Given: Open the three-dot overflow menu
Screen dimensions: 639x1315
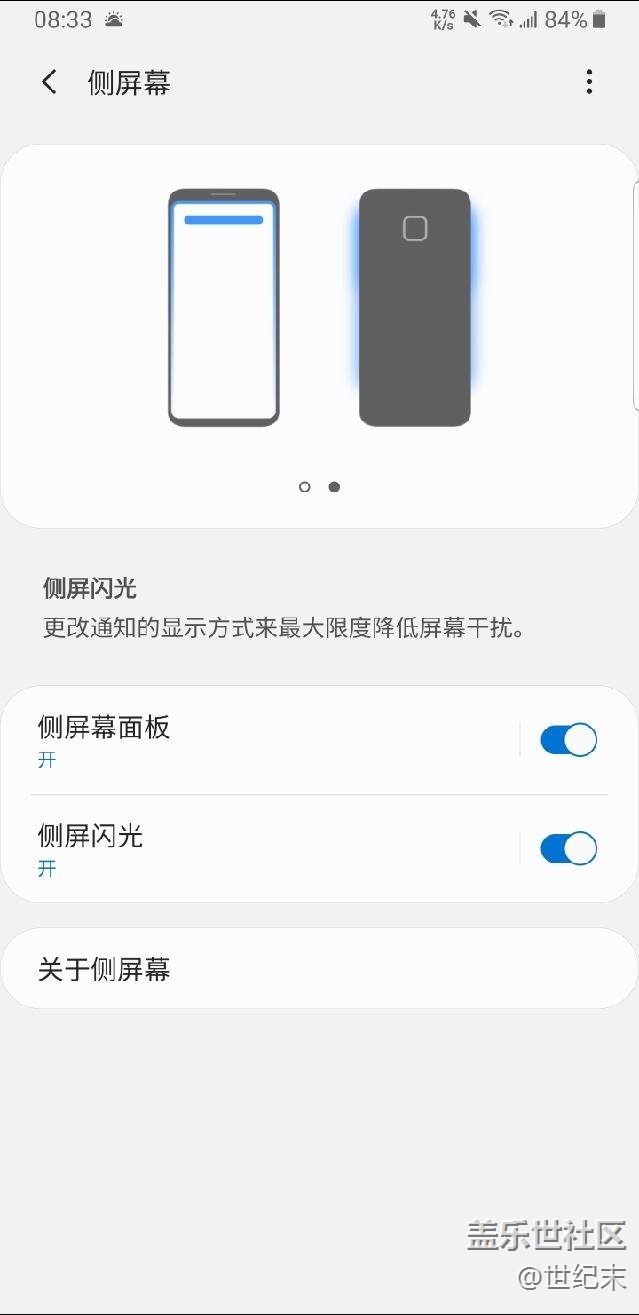Looking at the screenshot, I should 589,82.
